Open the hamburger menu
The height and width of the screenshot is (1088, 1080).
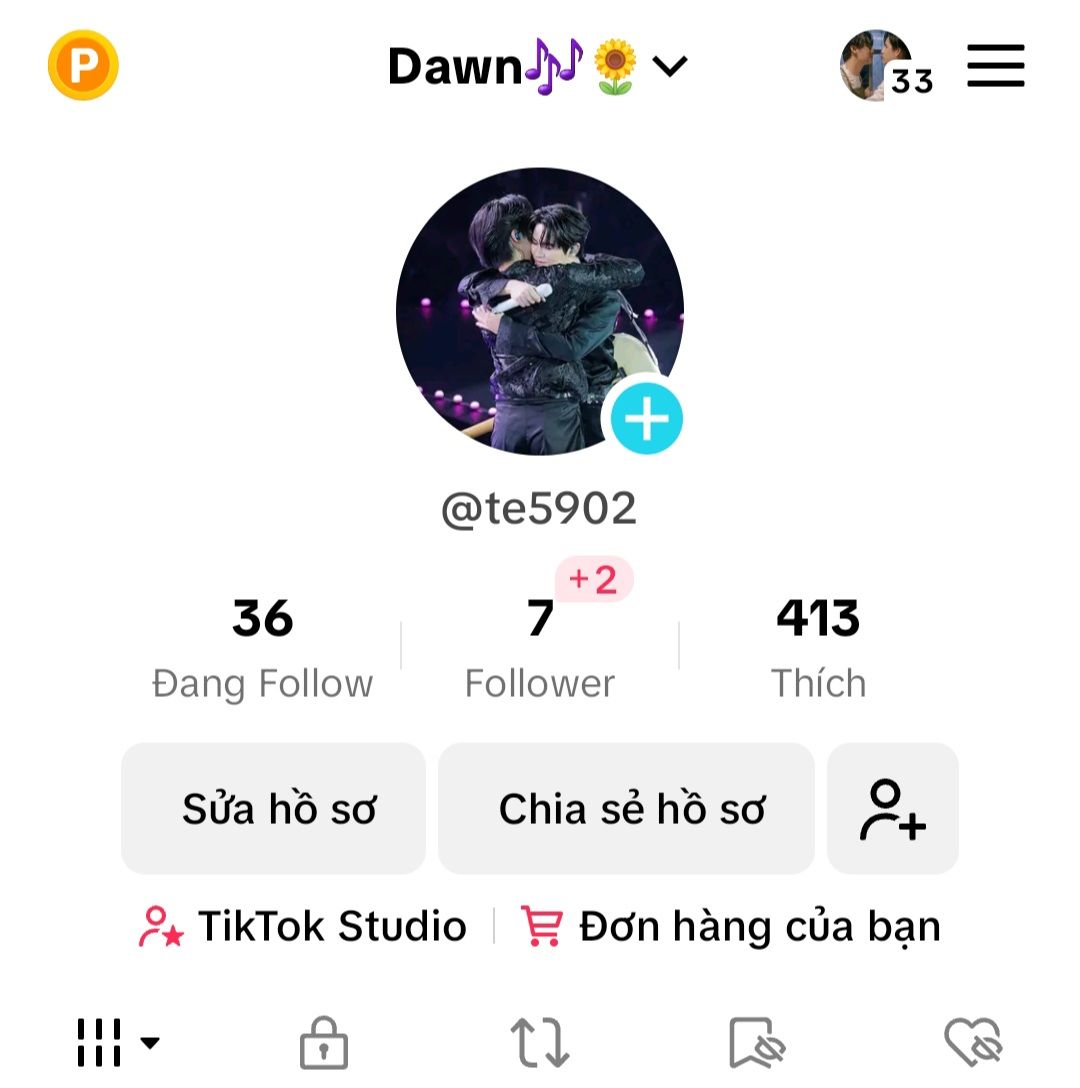tap(995, 66)
